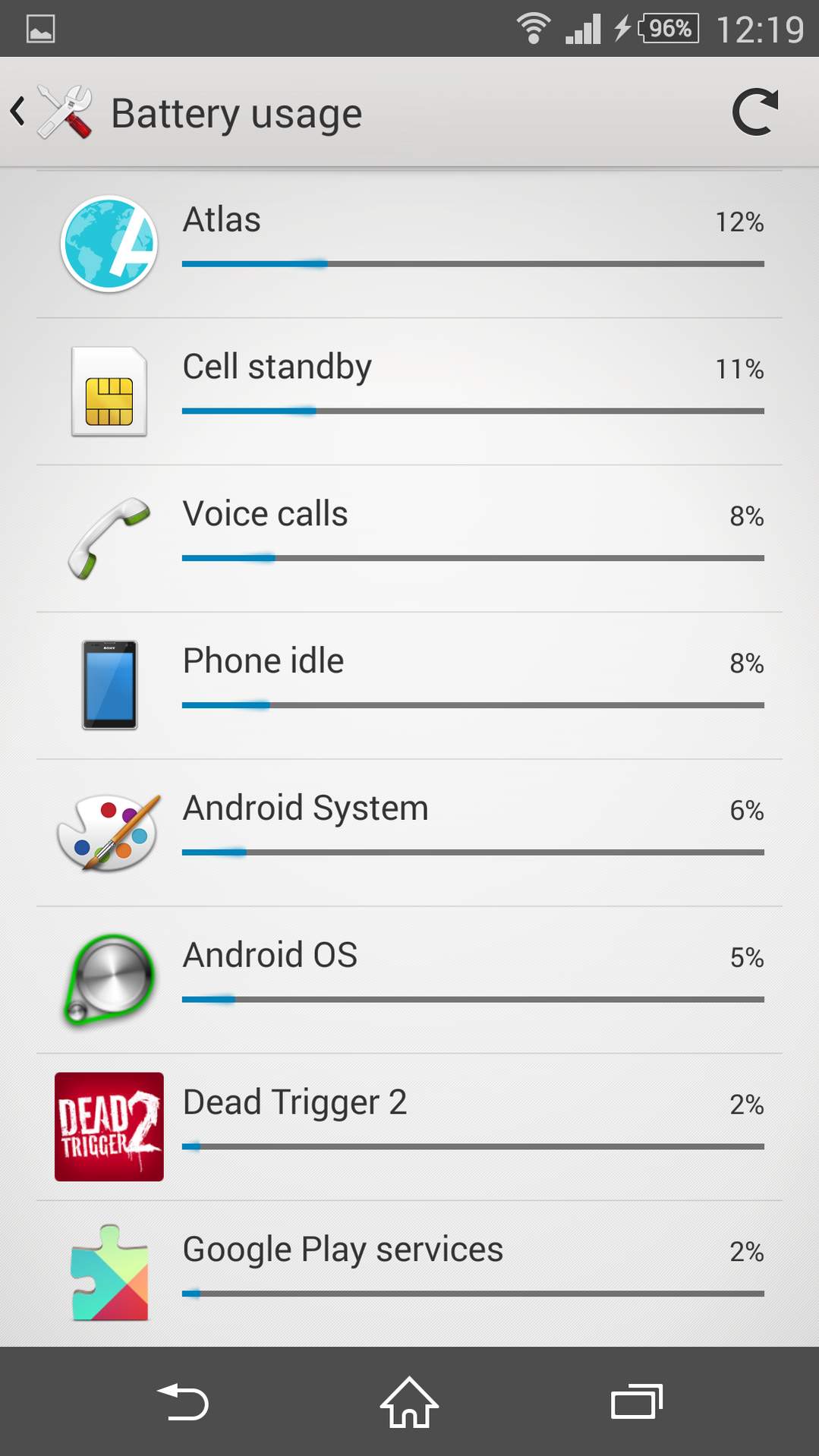The height and width of the screenshot is (1456, 819).
Task: Open Voice calls battery details
Action: coord(409,539)
